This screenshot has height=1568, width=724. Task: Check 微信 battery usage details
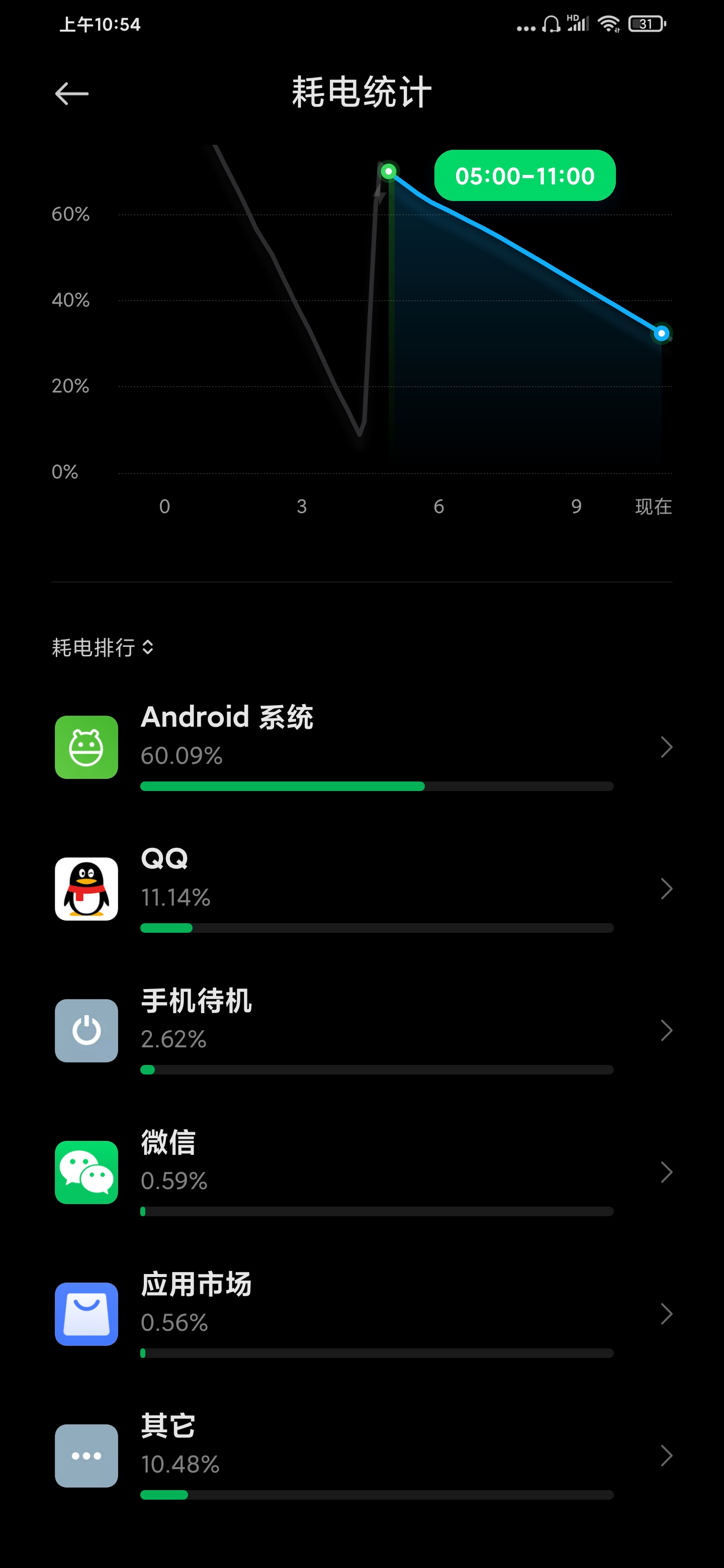click(361, 1172)
